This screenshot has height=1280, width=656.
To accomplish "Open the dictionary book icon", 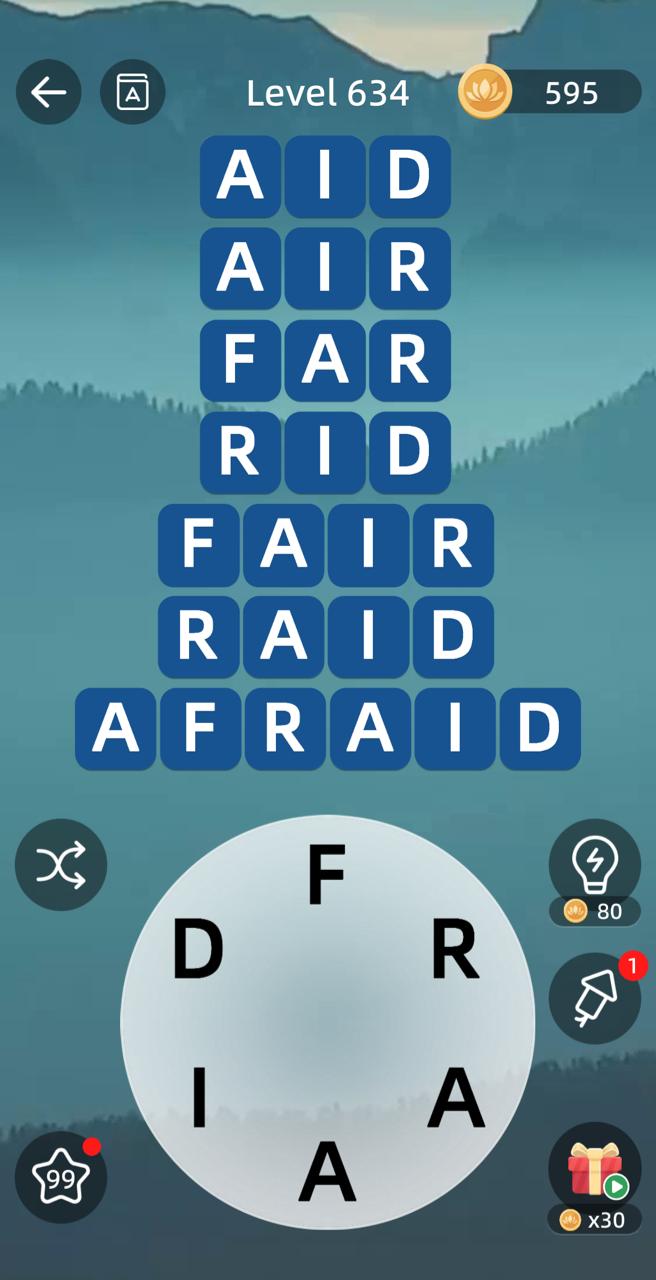I will 132,92.
